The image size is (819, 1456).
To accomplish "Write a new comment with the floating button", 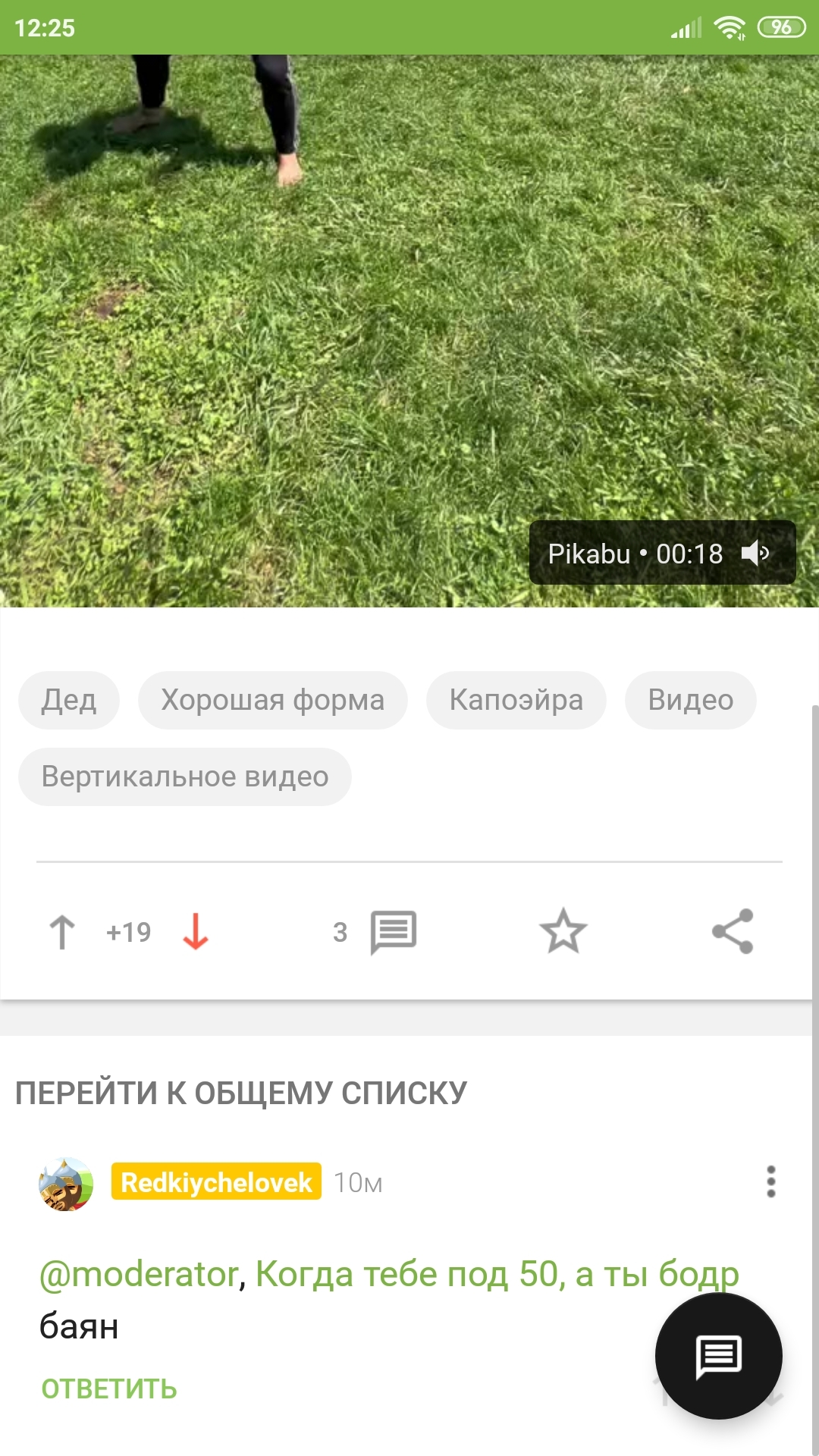I will pos(718,1356).
